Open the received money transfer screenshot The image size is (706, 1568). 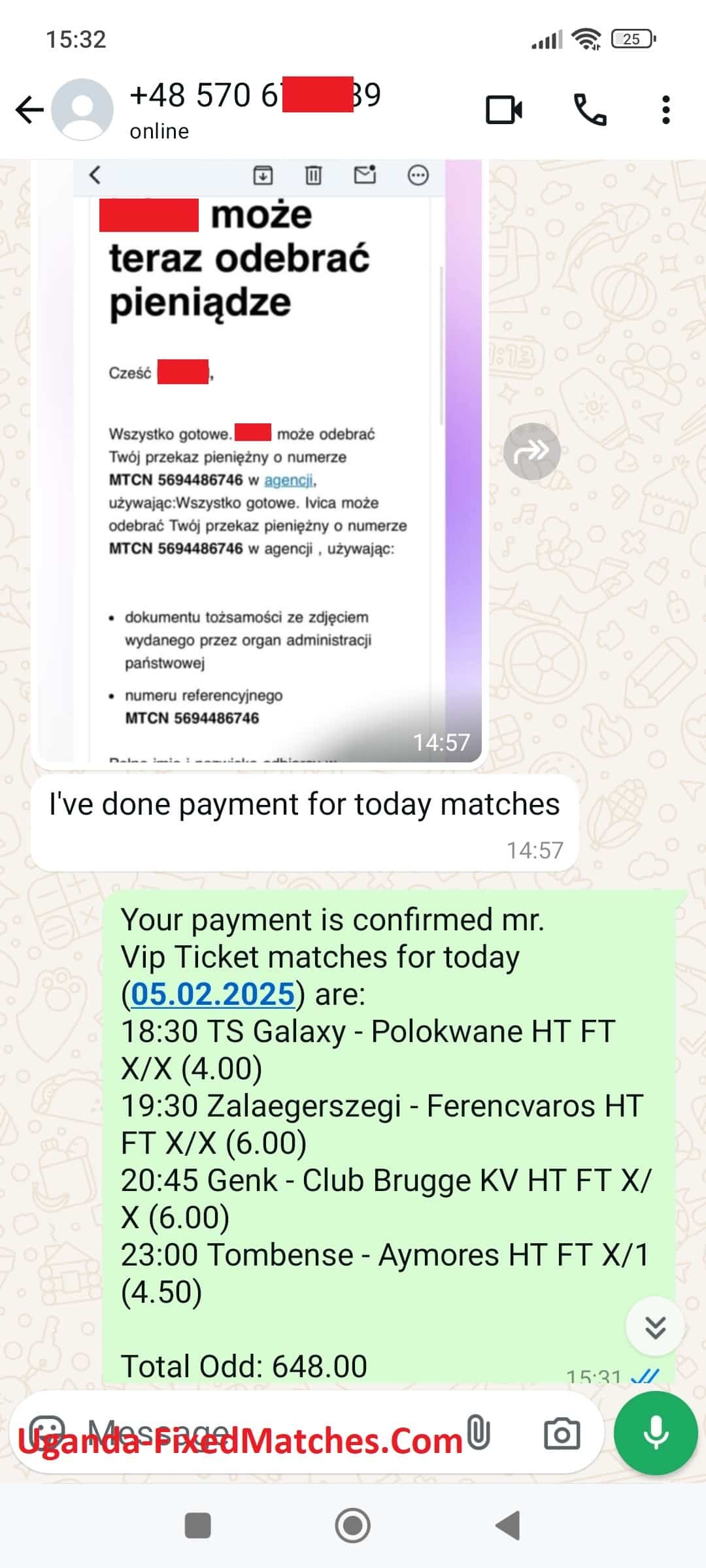click(x=260, y=461)
